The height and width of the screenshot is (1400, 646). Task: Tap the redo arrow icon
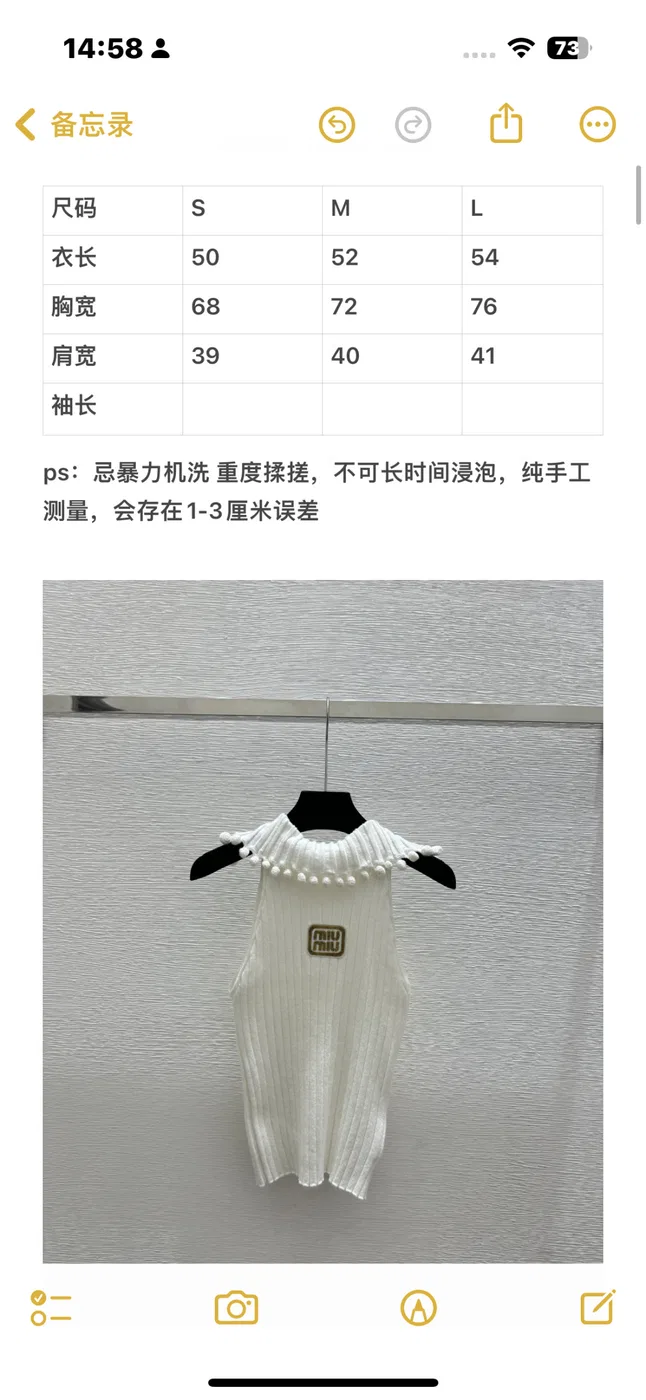pyautogui.click(x=413, y=125)
